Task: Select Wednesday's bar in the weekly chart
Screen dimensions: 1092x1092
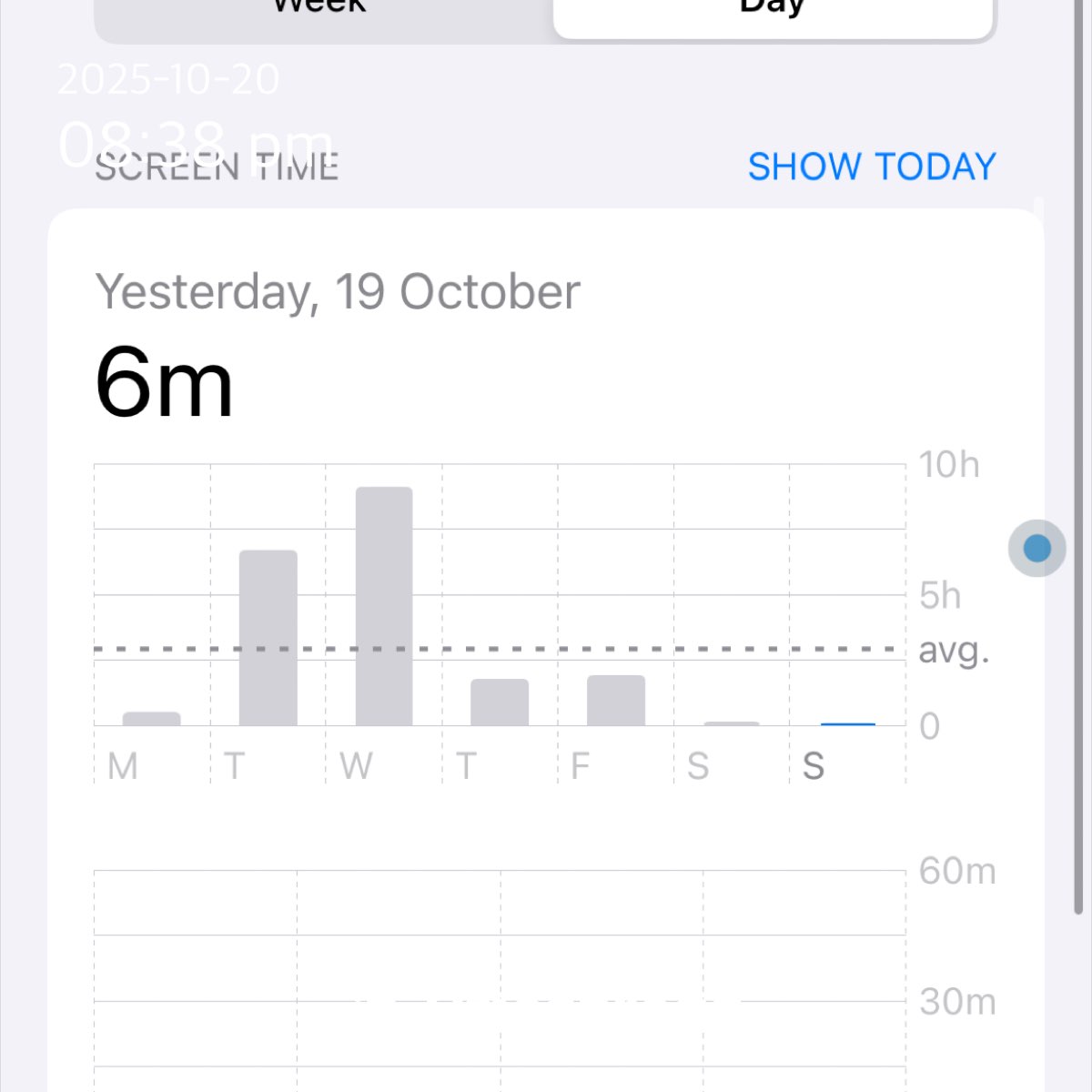Action: pos(384,606)
